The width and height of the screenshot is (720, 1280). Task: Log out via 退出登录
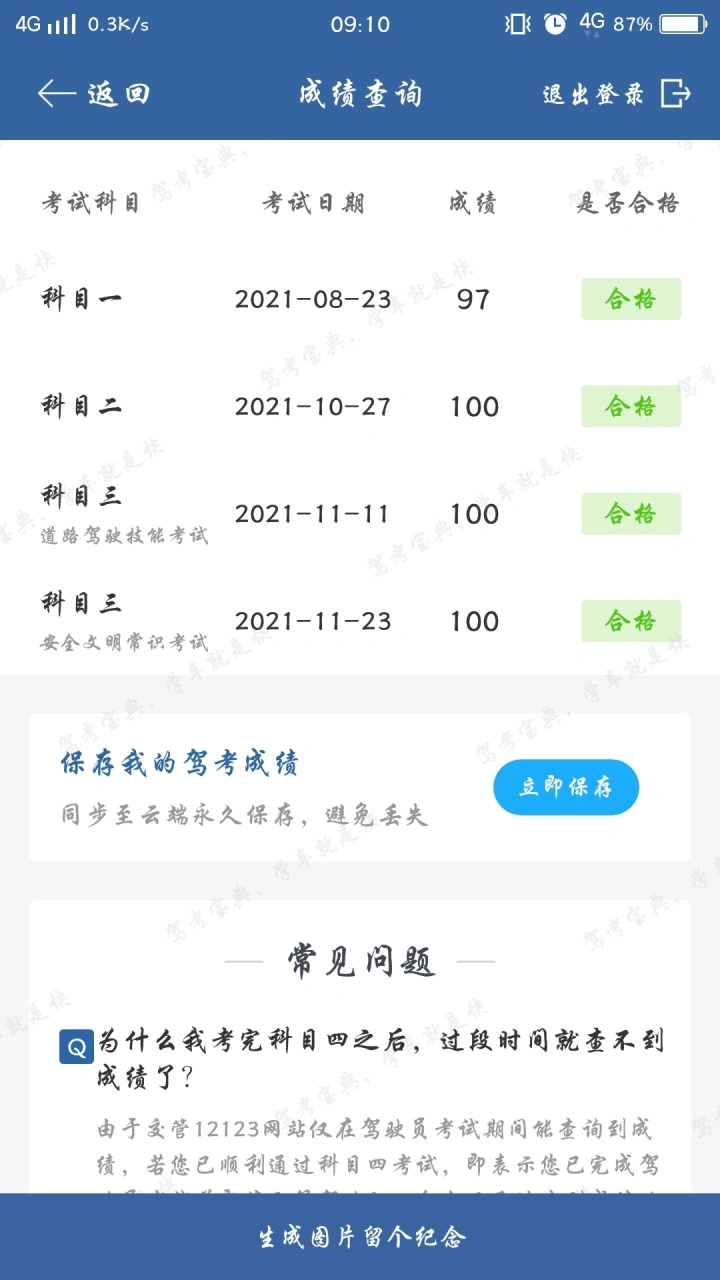tap(616, 94)
